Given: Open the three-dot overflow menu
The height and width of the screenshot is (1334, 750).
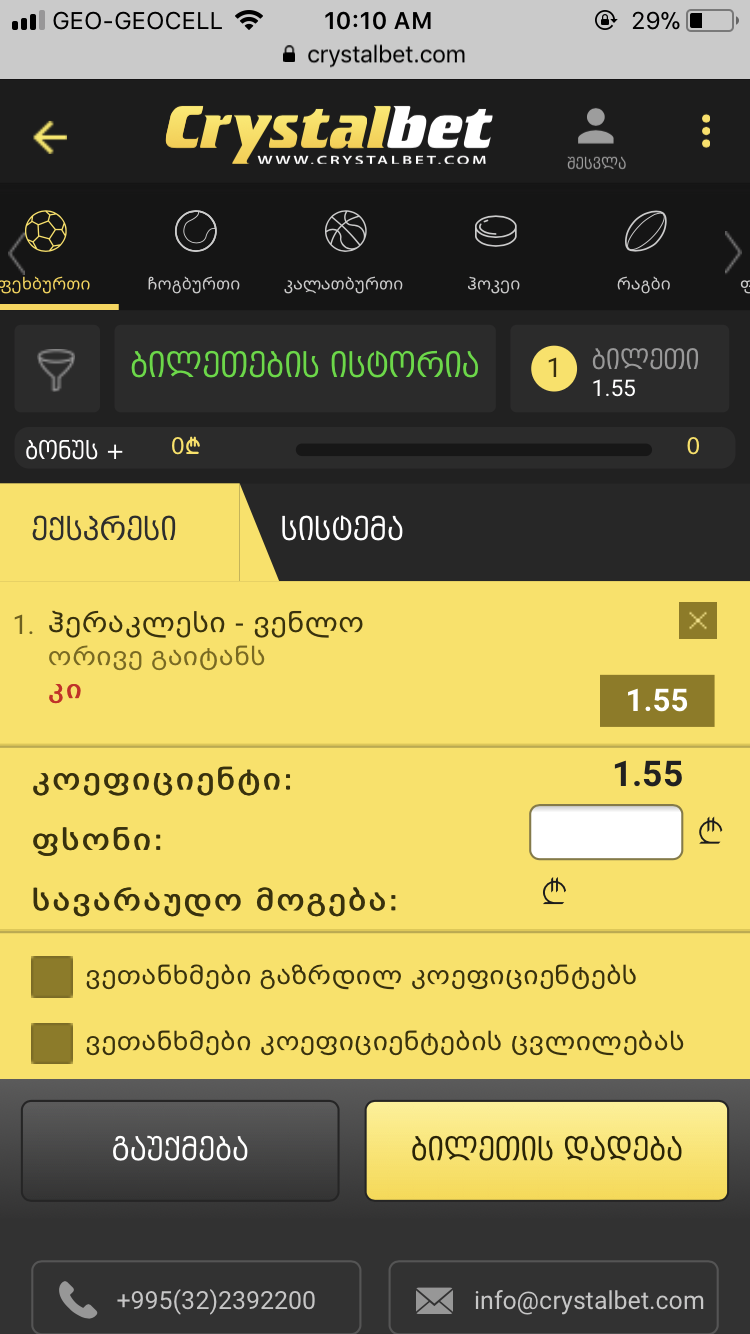Looking at the screenshot, I should tap(706, 132).
